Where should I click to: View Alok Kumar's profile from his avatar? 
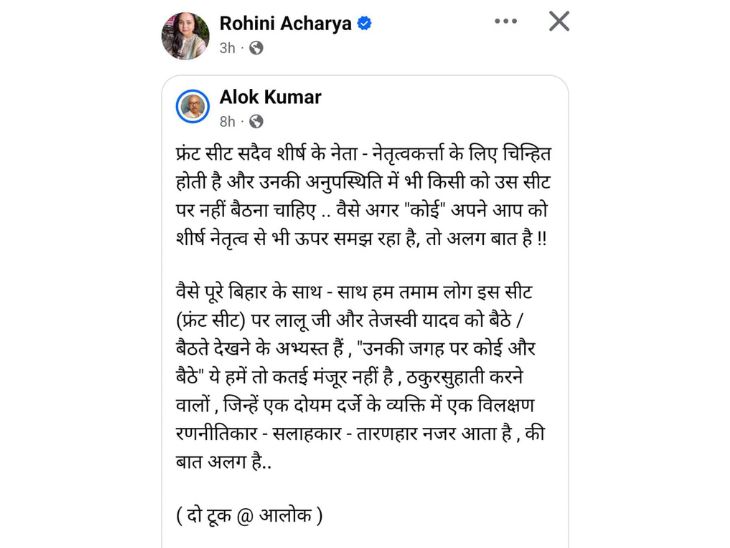click(192, 107)
